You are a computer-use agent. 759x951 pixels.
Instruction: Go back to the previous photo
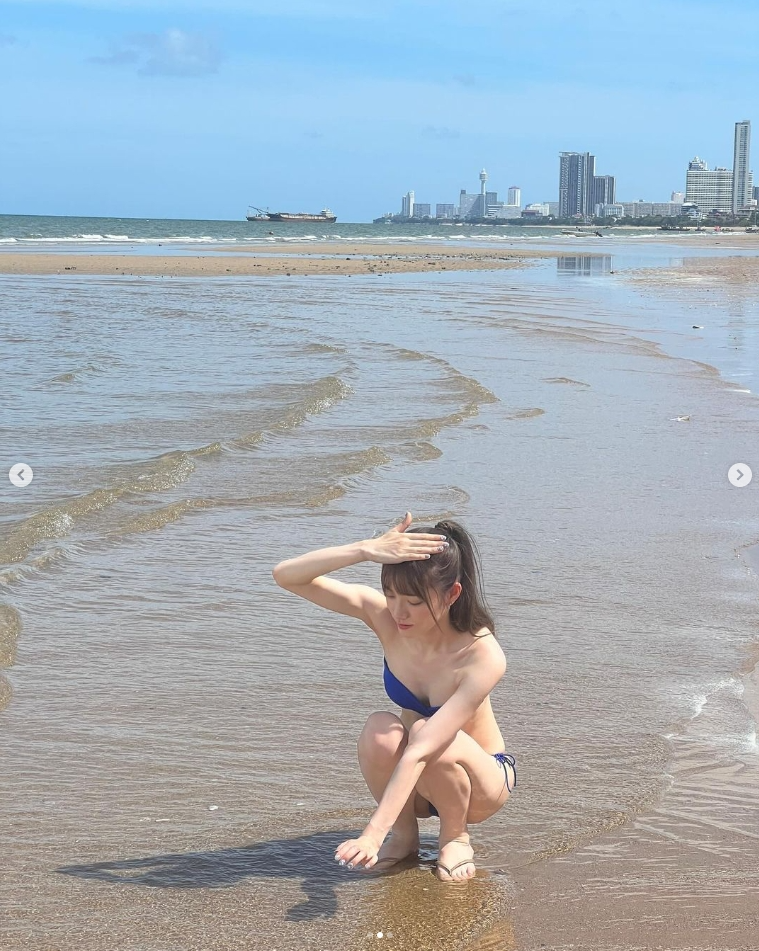21,475
